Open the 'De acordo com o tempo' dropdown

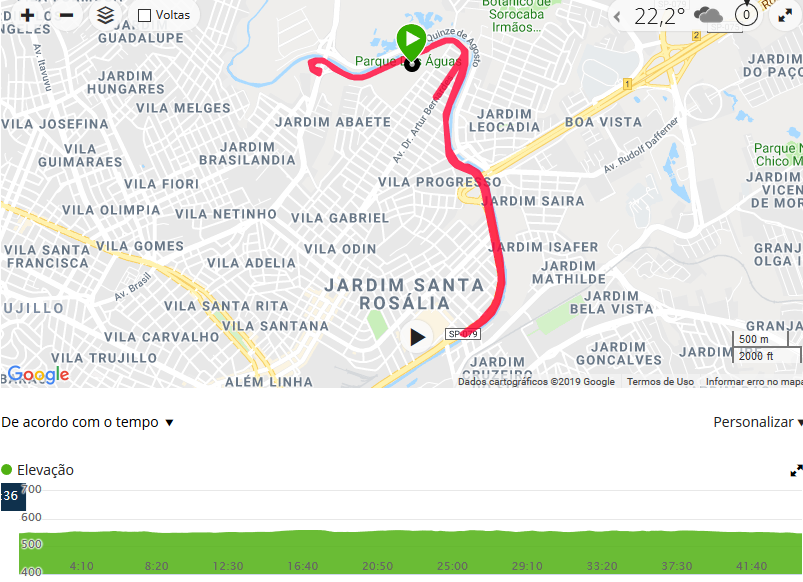[x=88, y=422]
